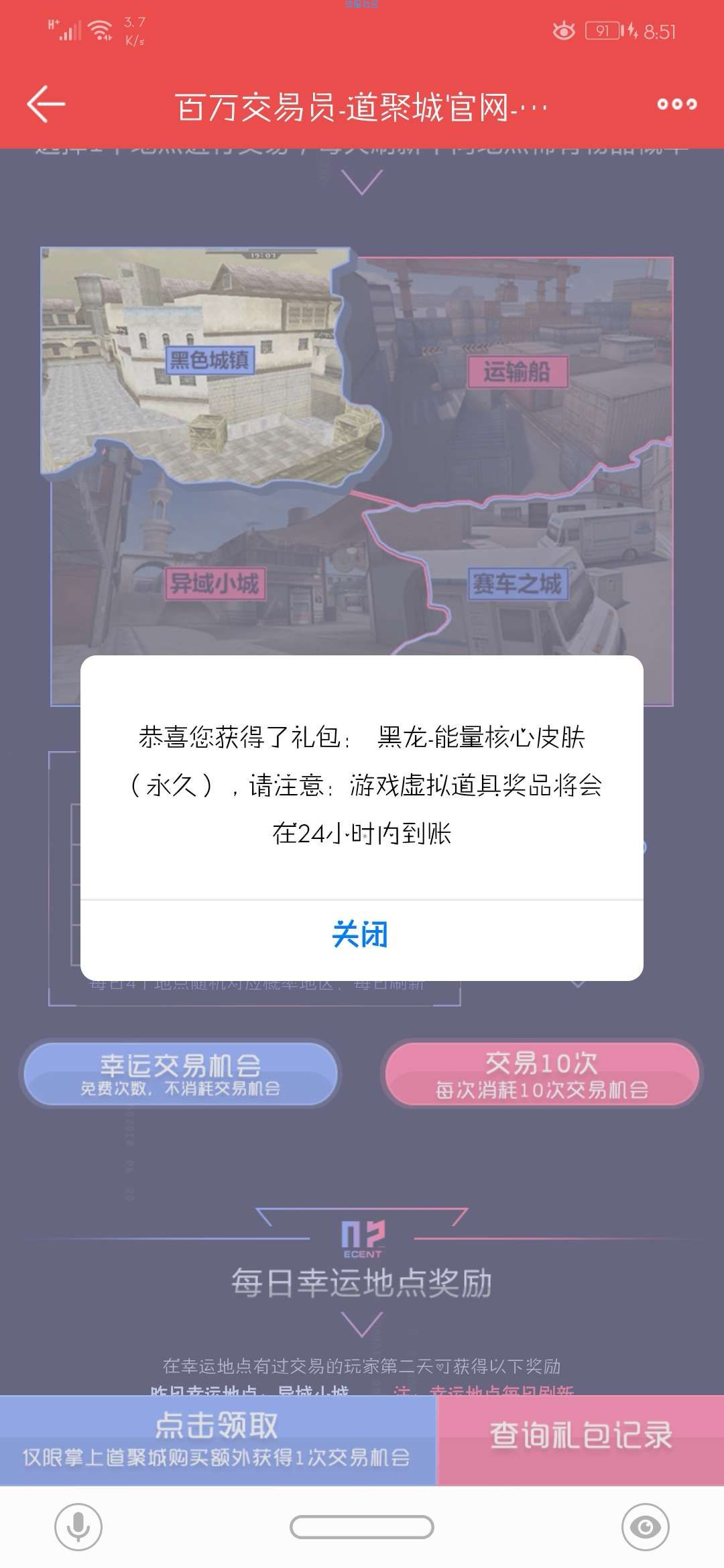Dismiss the gift dialog with 关闭
This screenshot has width=724, height=1568.
(x=361, y=934)
